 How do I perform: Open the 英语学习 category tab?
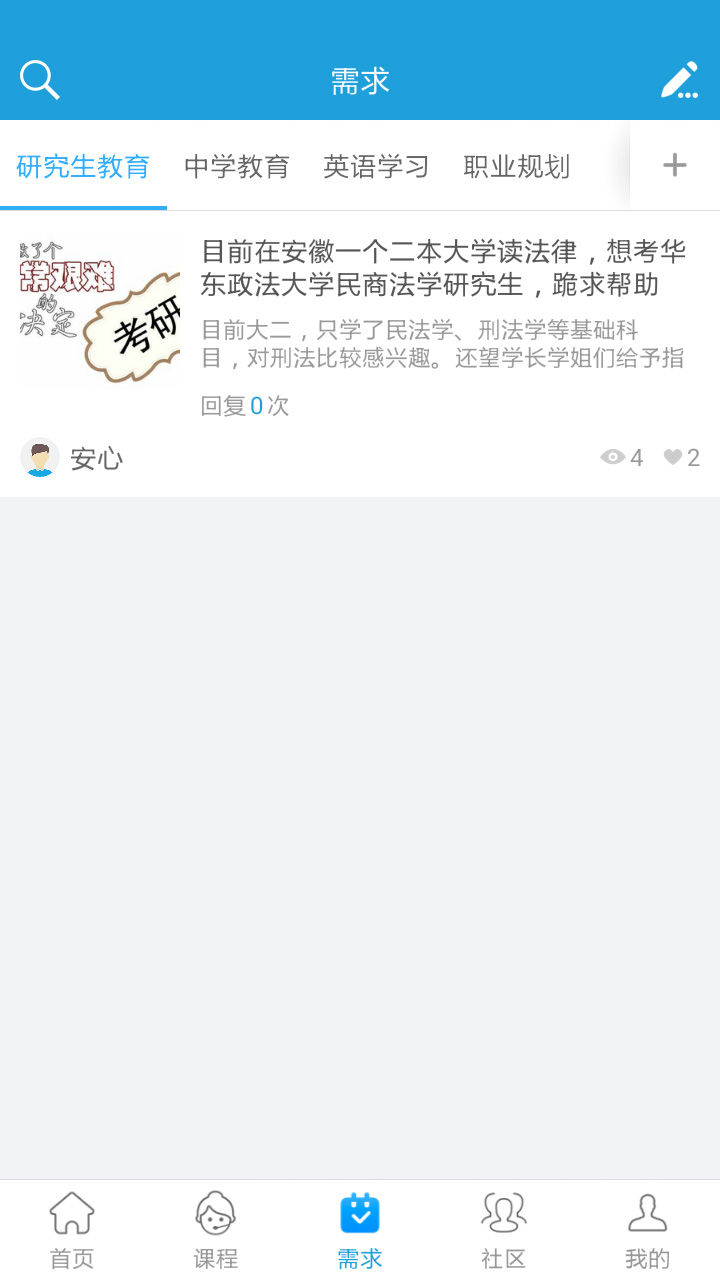(x=375, y=167)
